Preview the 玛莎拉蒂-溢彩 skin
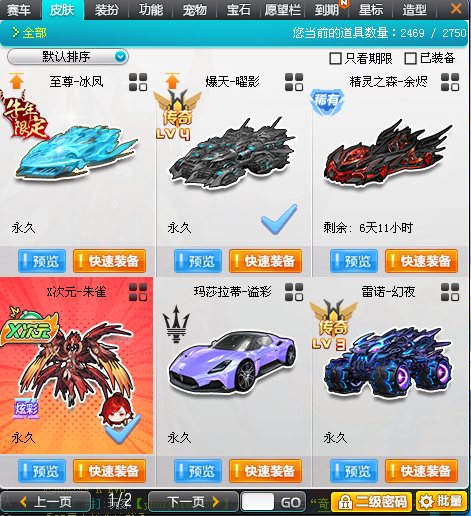The image size is (471, 516). [x=198, y=471]
